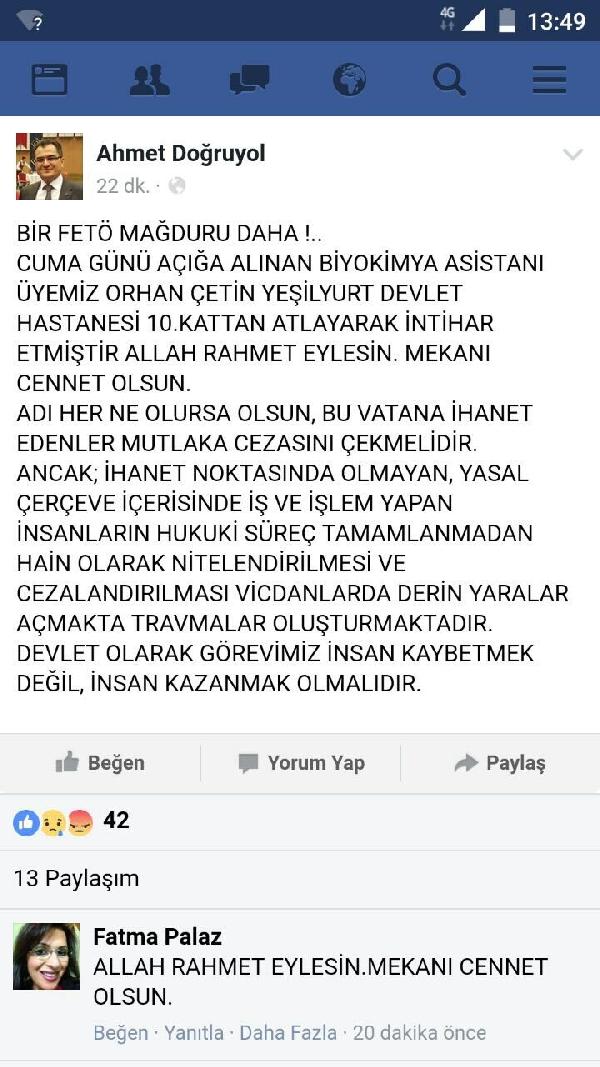
Task: View the 13 Paylaşım shares
Action: pyautogui.click(x=76, y=879)
